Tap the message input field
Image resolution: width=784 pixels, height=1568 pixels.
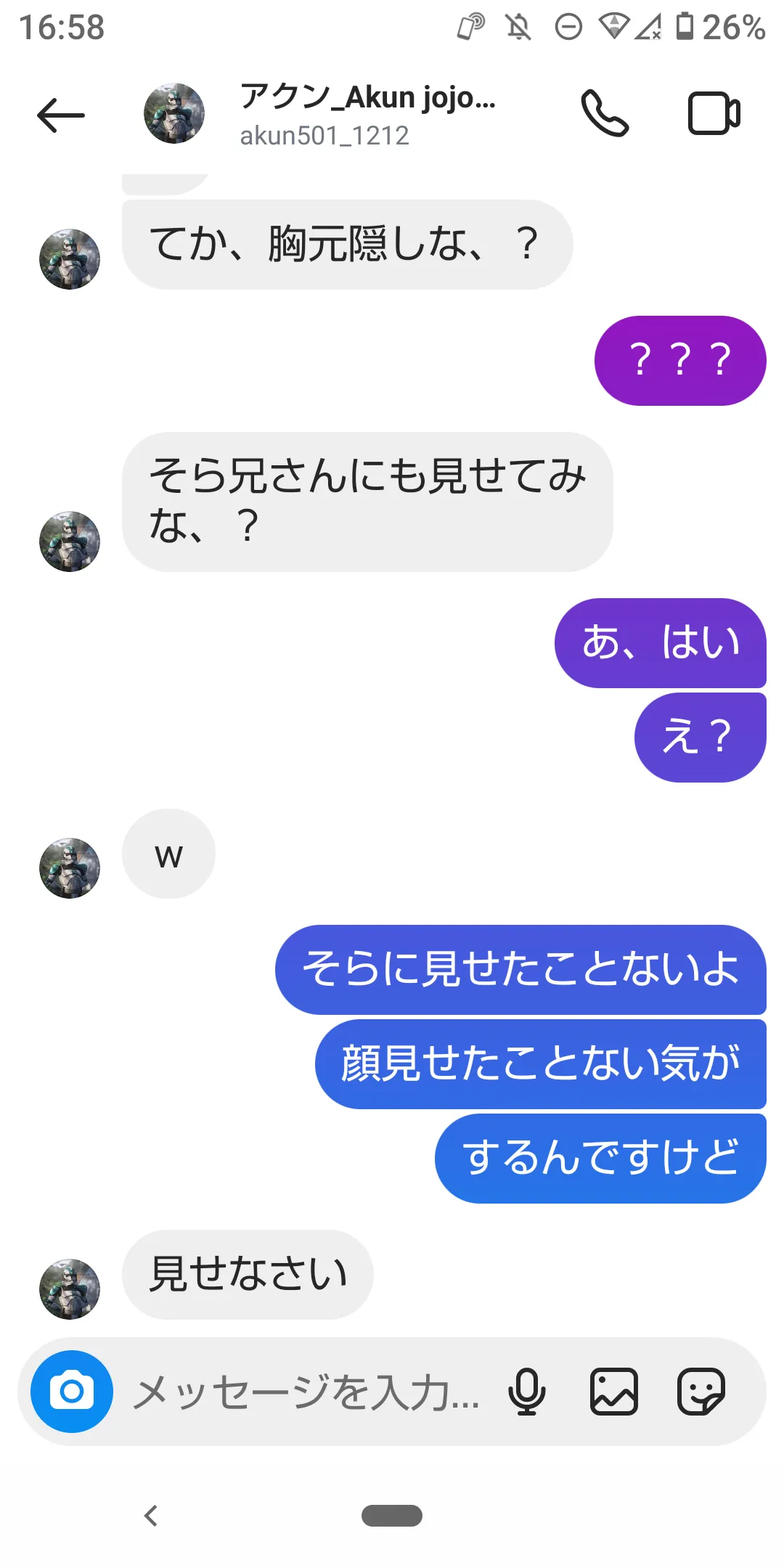click(x=306, y=1392)
